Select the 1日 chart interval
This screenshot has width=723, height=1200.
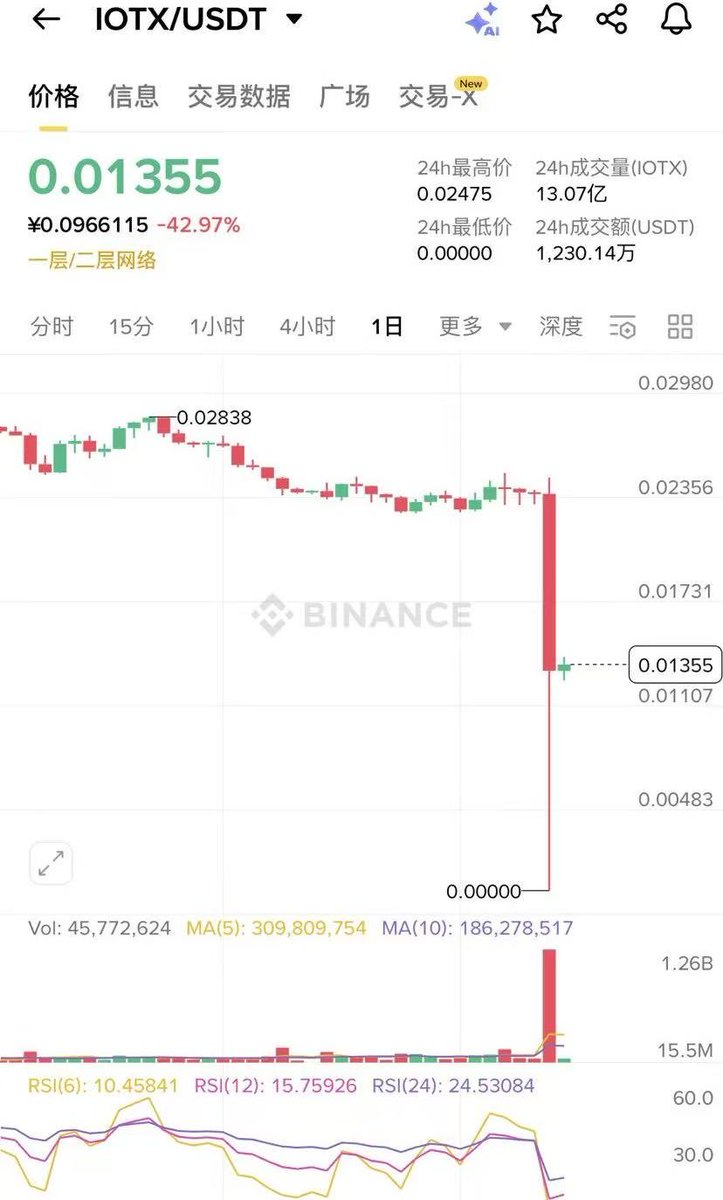click(386, 326)
